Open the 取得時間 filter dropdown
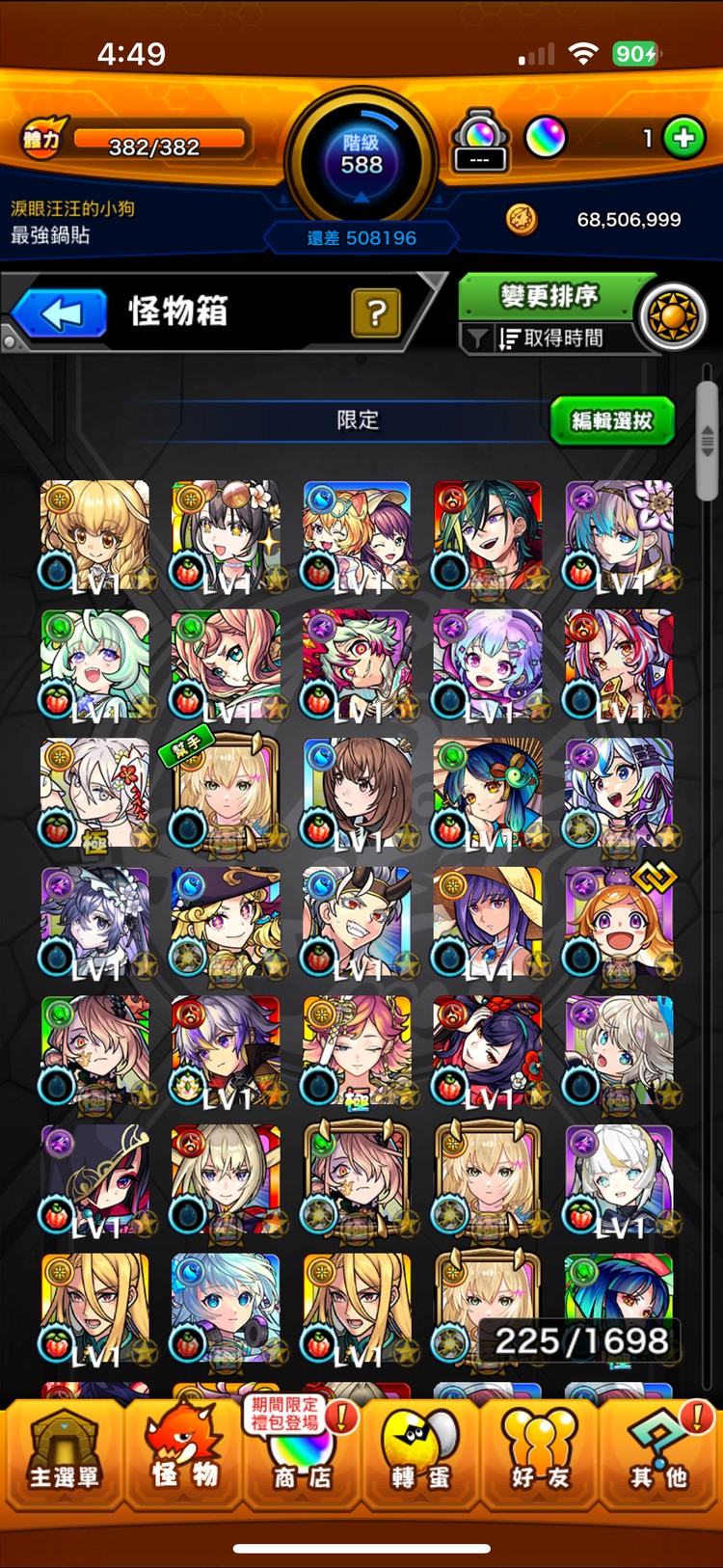The image size is (723, 1568). 549,338
